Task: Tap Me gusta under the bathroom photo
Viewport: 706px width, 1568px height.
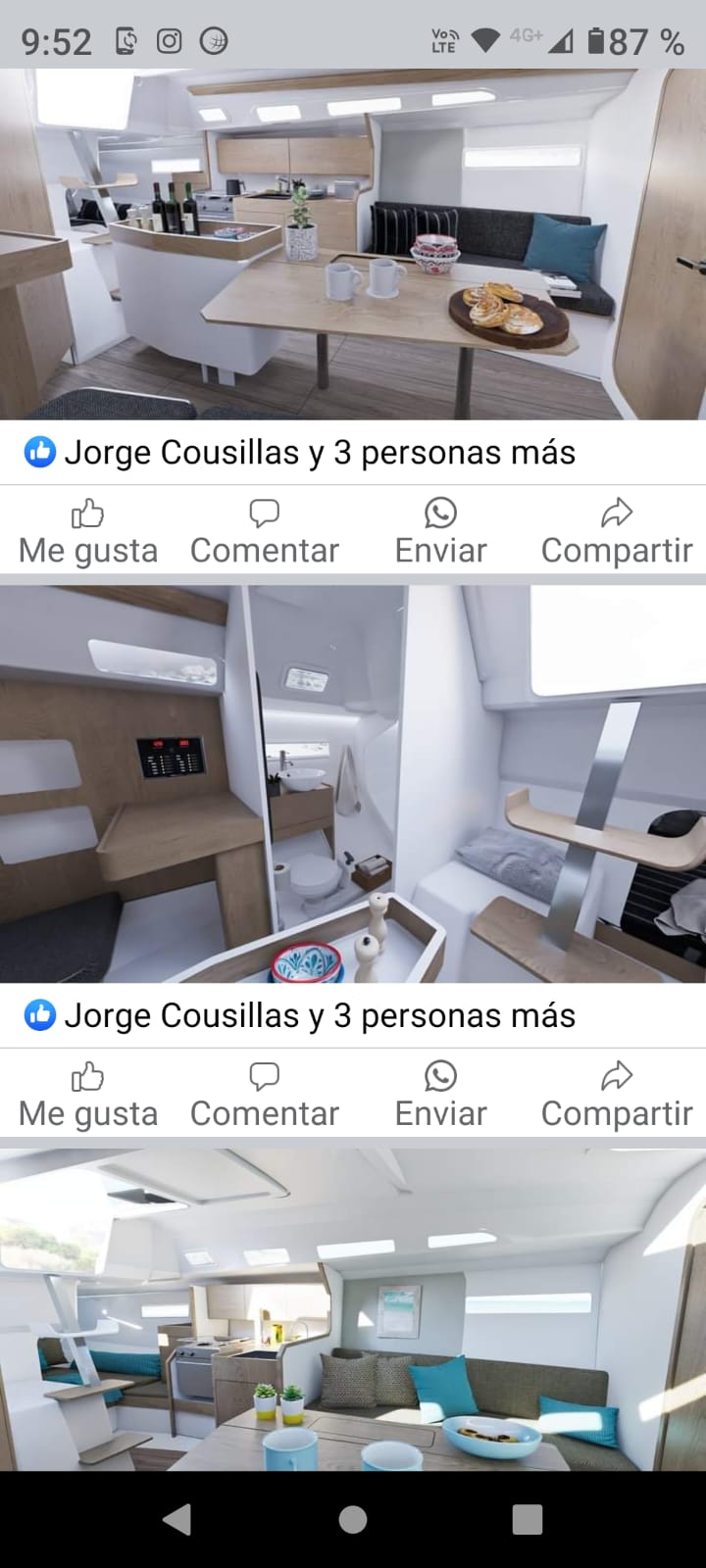Action: (x=87, y=1095)
